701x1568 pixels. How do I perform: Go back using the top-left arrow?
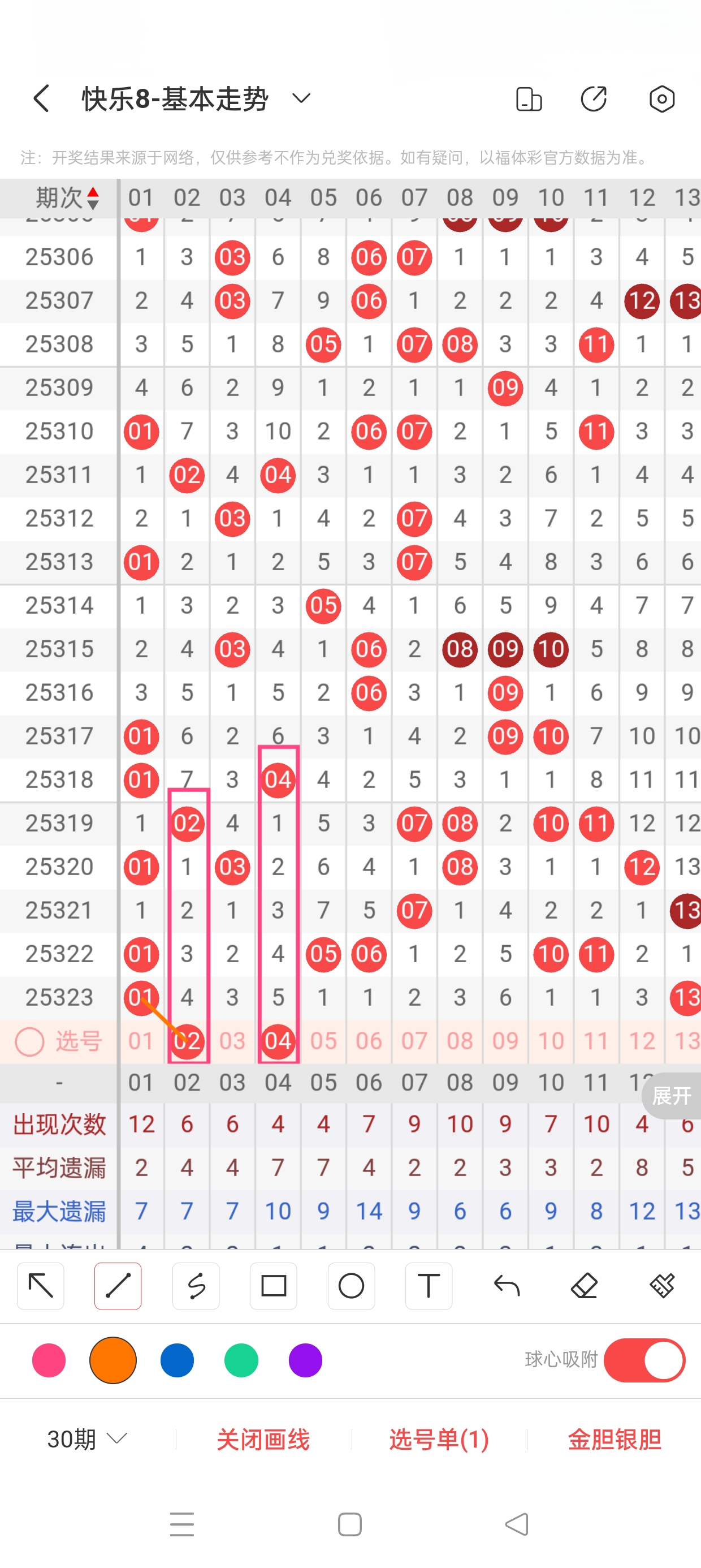41,98
